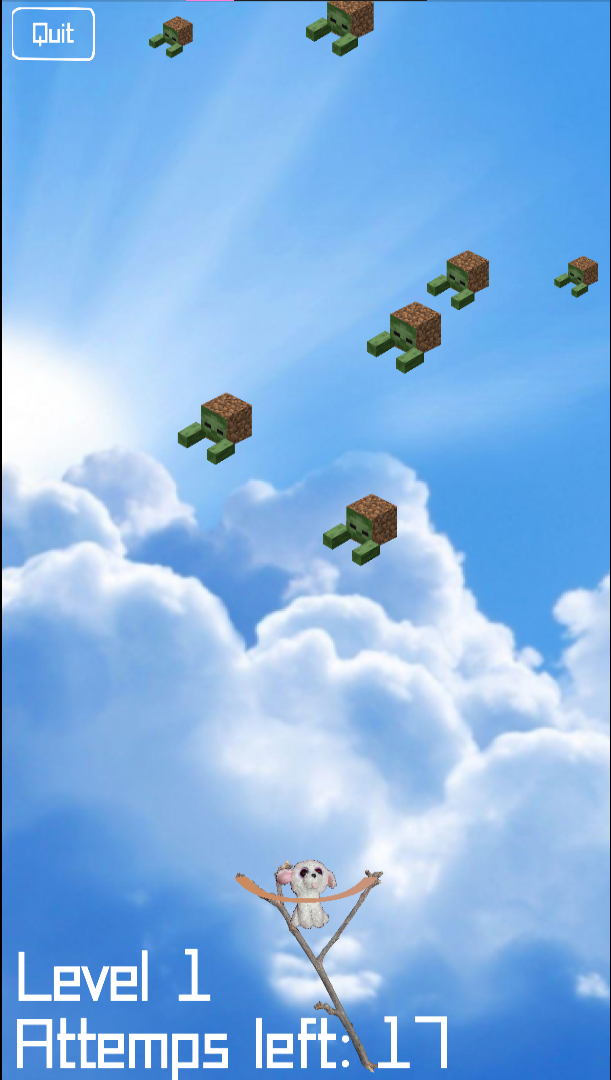Image resolution: width=611 pixels, height=1080 pixels.
Task: Quit the current game level
Action: tap(53, 34)
